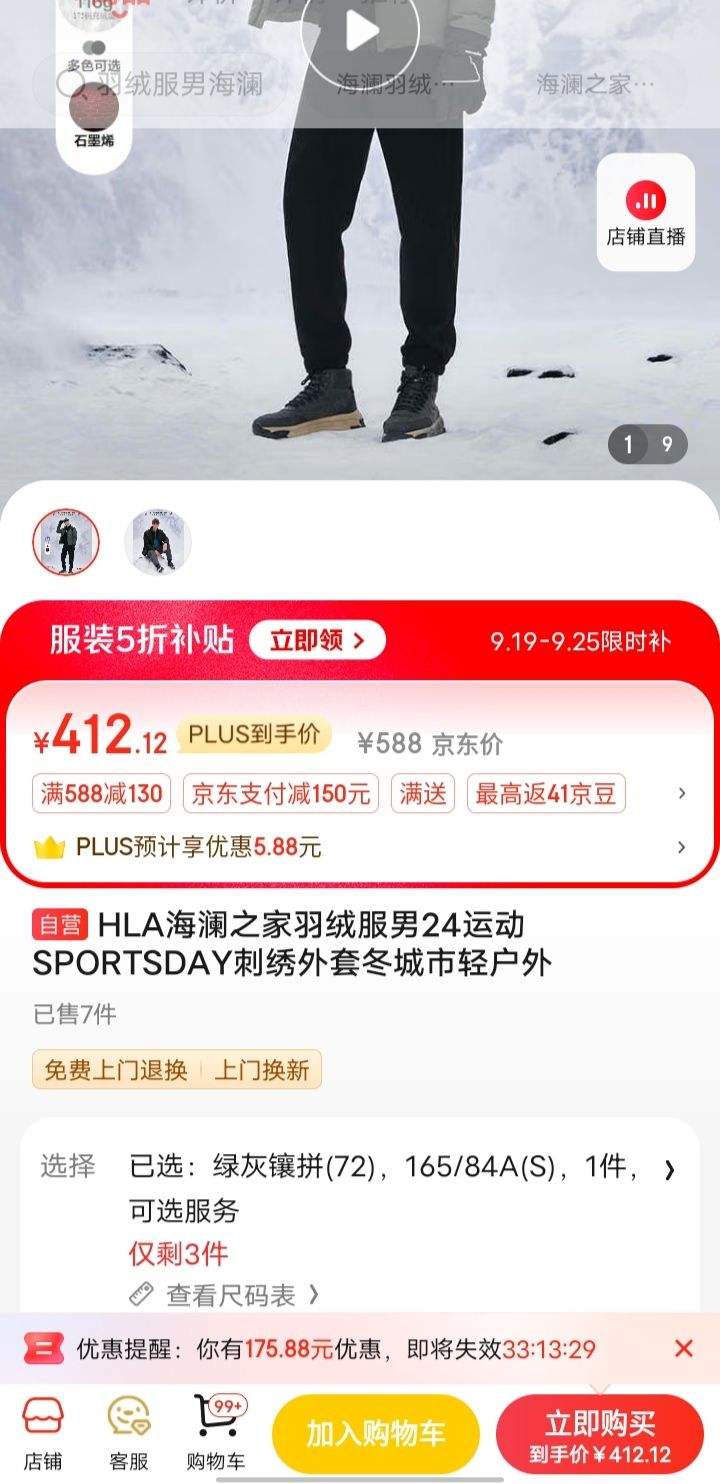This screenshot has width=720, height=1484.
Task: Open the 最高返41京豆 reward tag
Action: point(547,795)
